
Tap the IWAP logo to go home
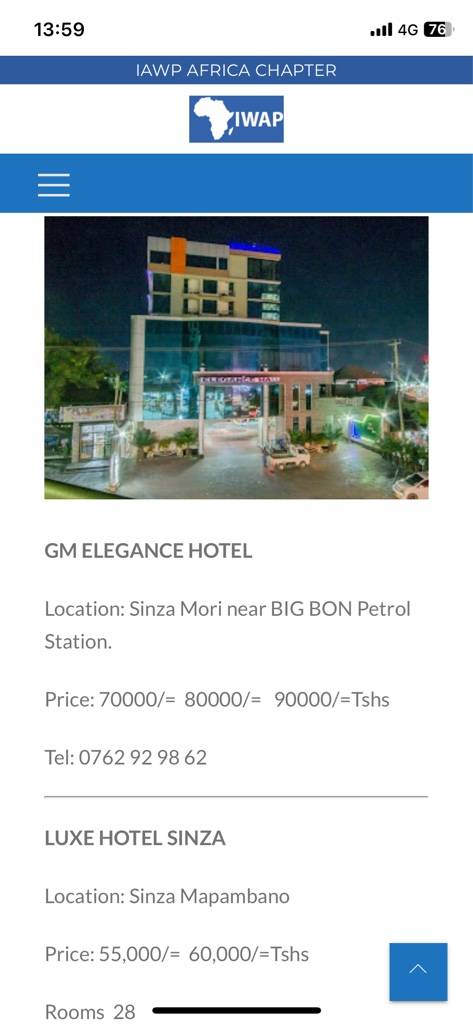point(236,119)
